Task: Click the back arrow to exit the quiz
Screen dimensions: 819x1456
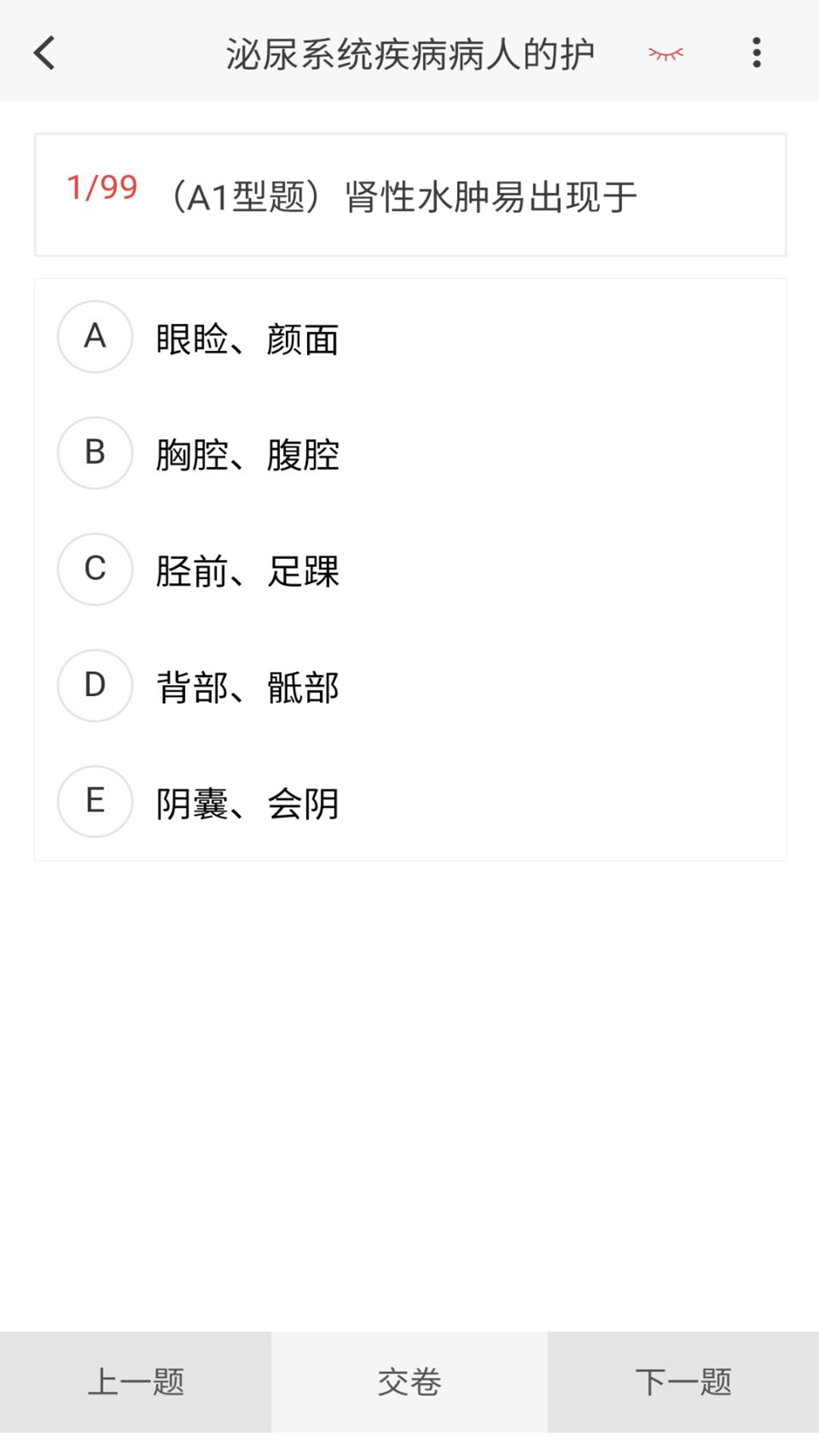Action: (43, 53)
